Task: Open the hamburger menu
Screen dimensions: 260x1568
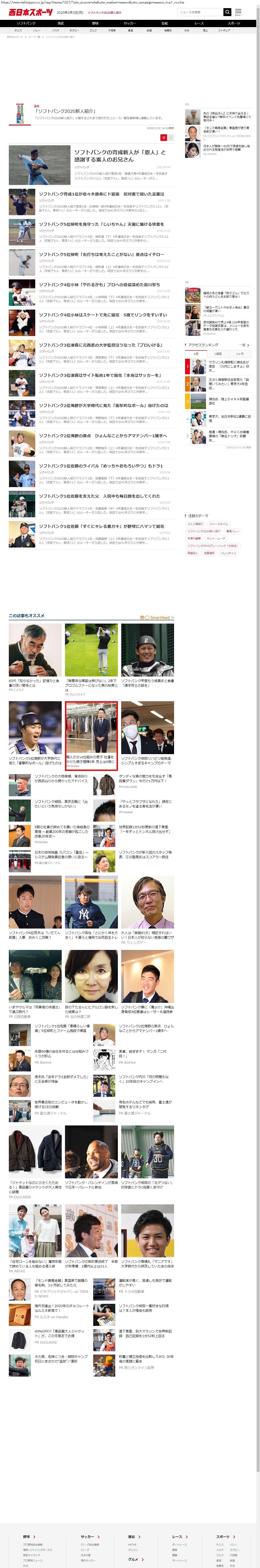Action: tap(238, 11)
